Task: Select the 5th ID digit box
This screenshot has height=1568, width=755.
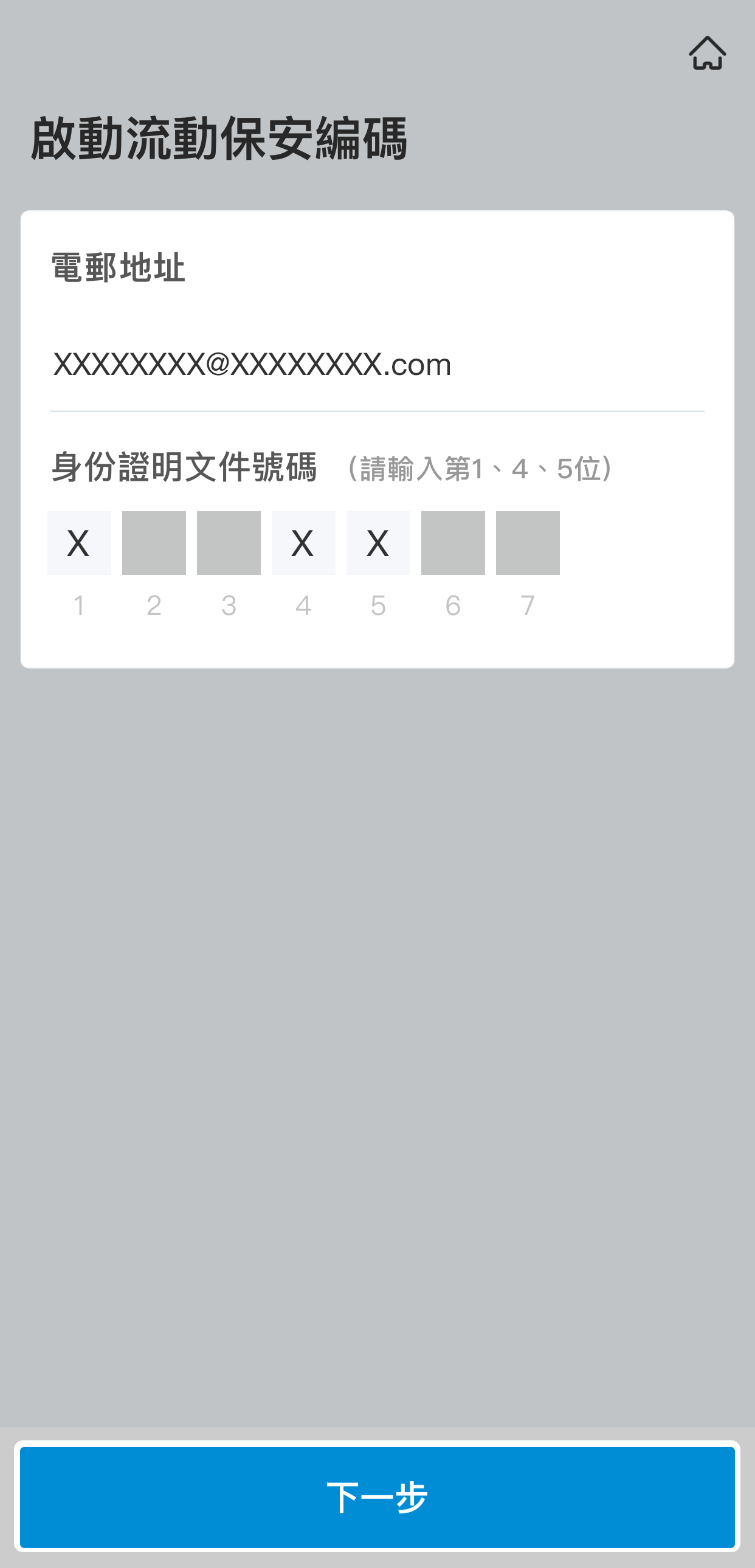Action: point(378,543)
